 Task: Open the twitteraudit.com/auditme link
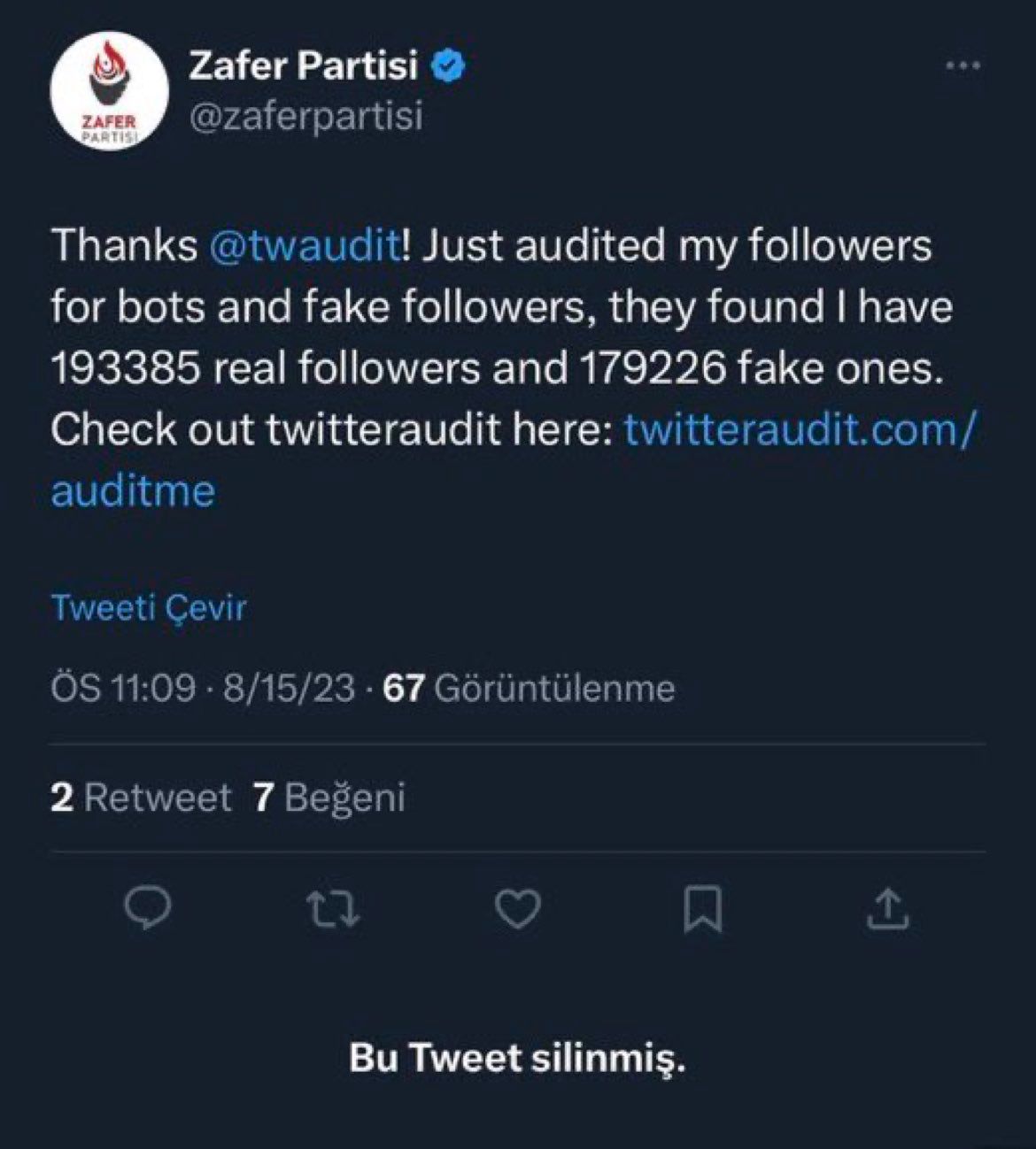point(799,429)
